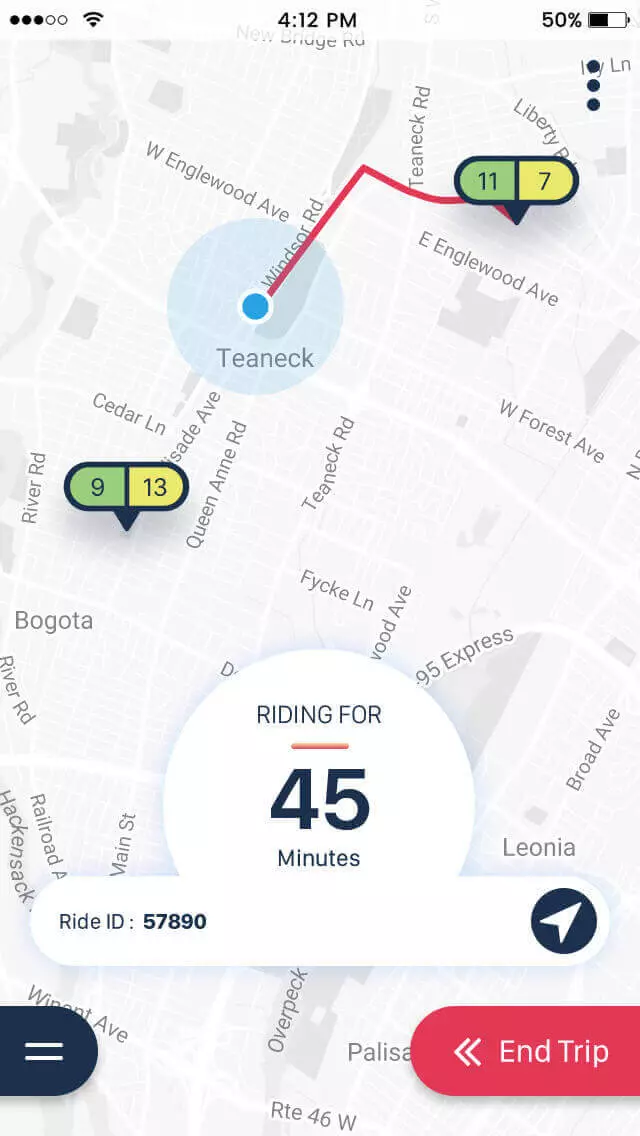
Task: Open the hamburger menu drawer
Action: click(44, 1051)
